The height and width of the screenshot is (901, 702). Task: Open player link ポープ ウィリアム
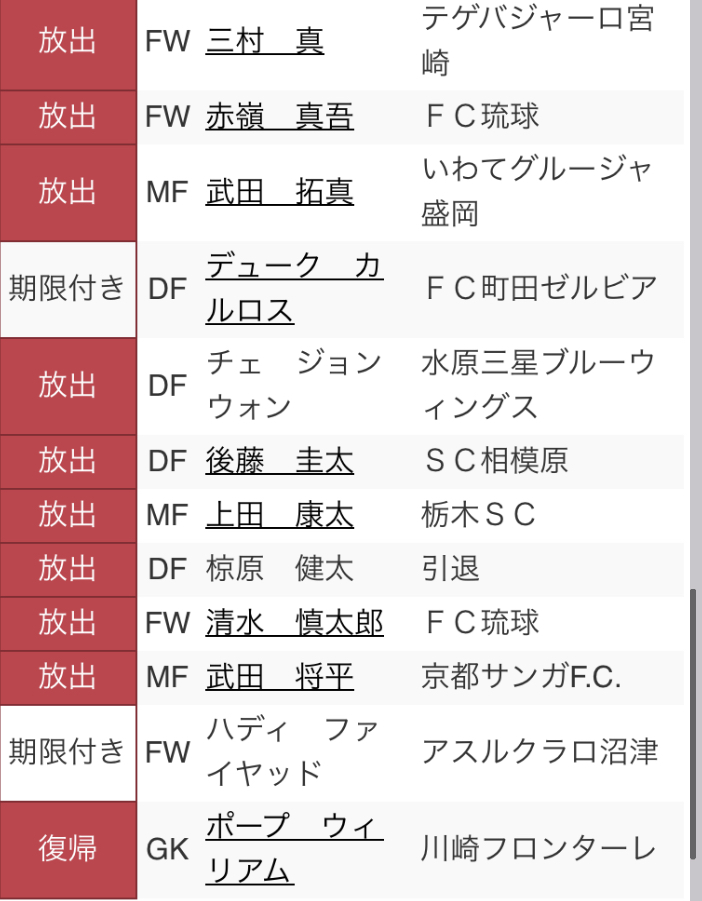point(293,849)
